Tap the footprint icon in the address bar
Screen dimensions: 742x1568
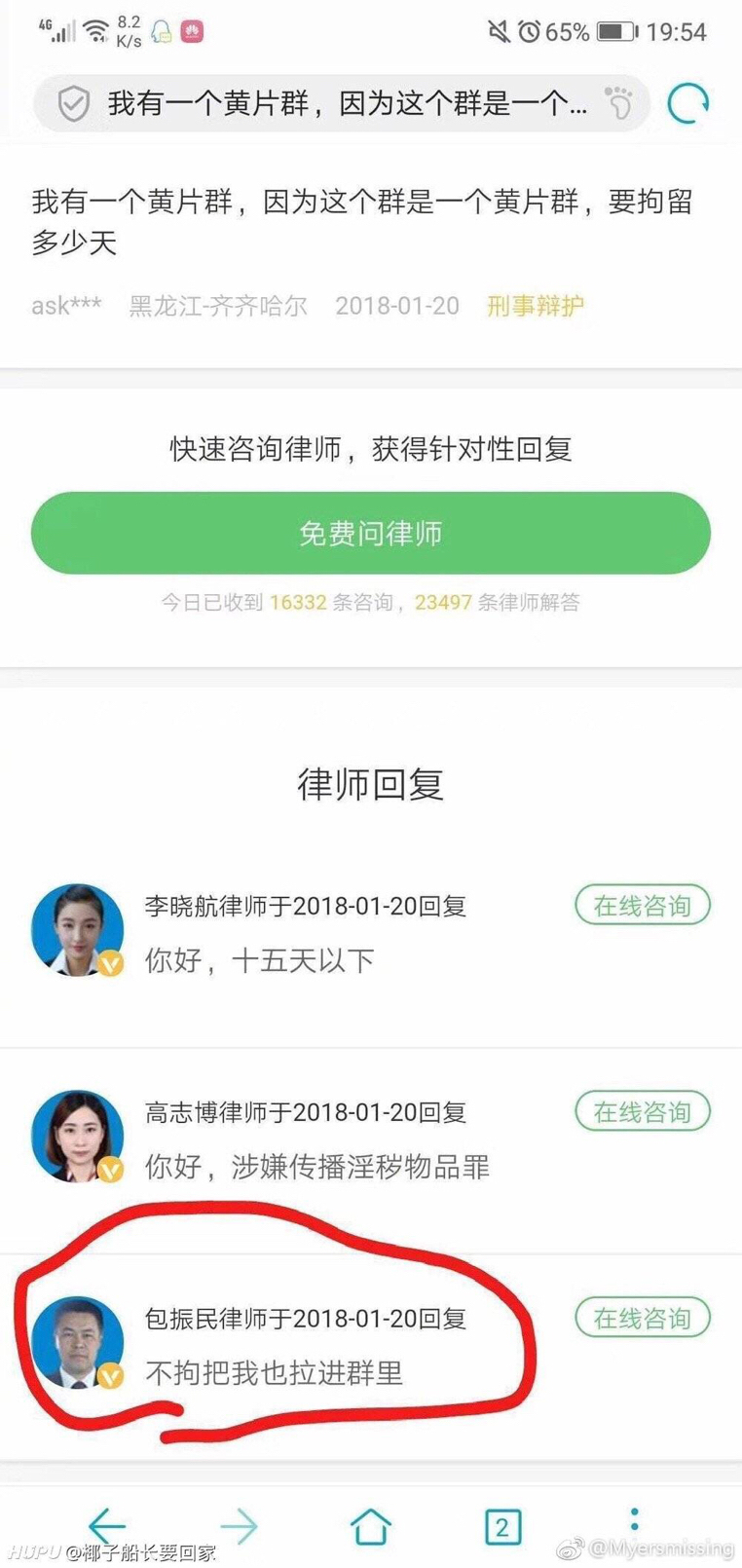[x=618, y=102]
